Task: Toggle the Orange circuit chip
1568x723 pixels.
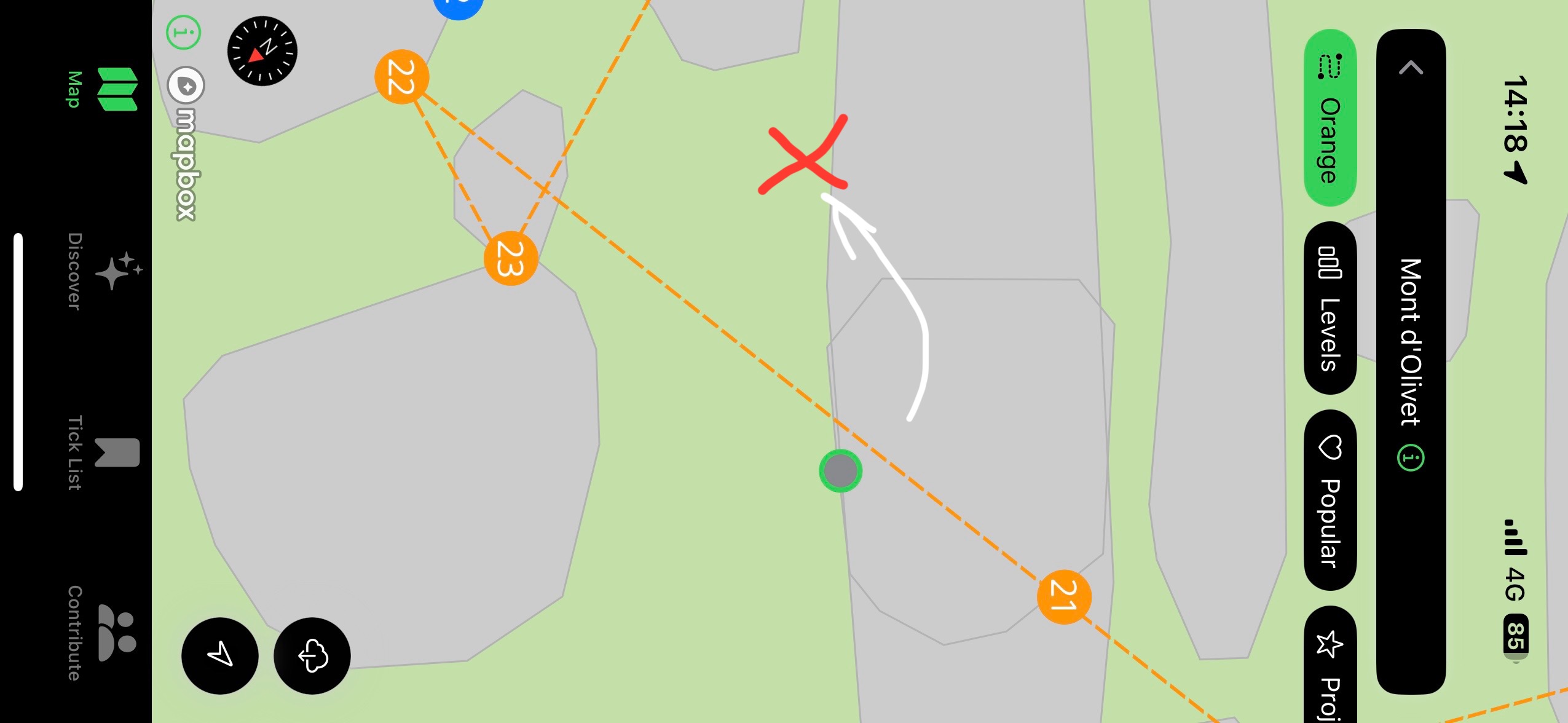Action: (x=1330, y=118)
